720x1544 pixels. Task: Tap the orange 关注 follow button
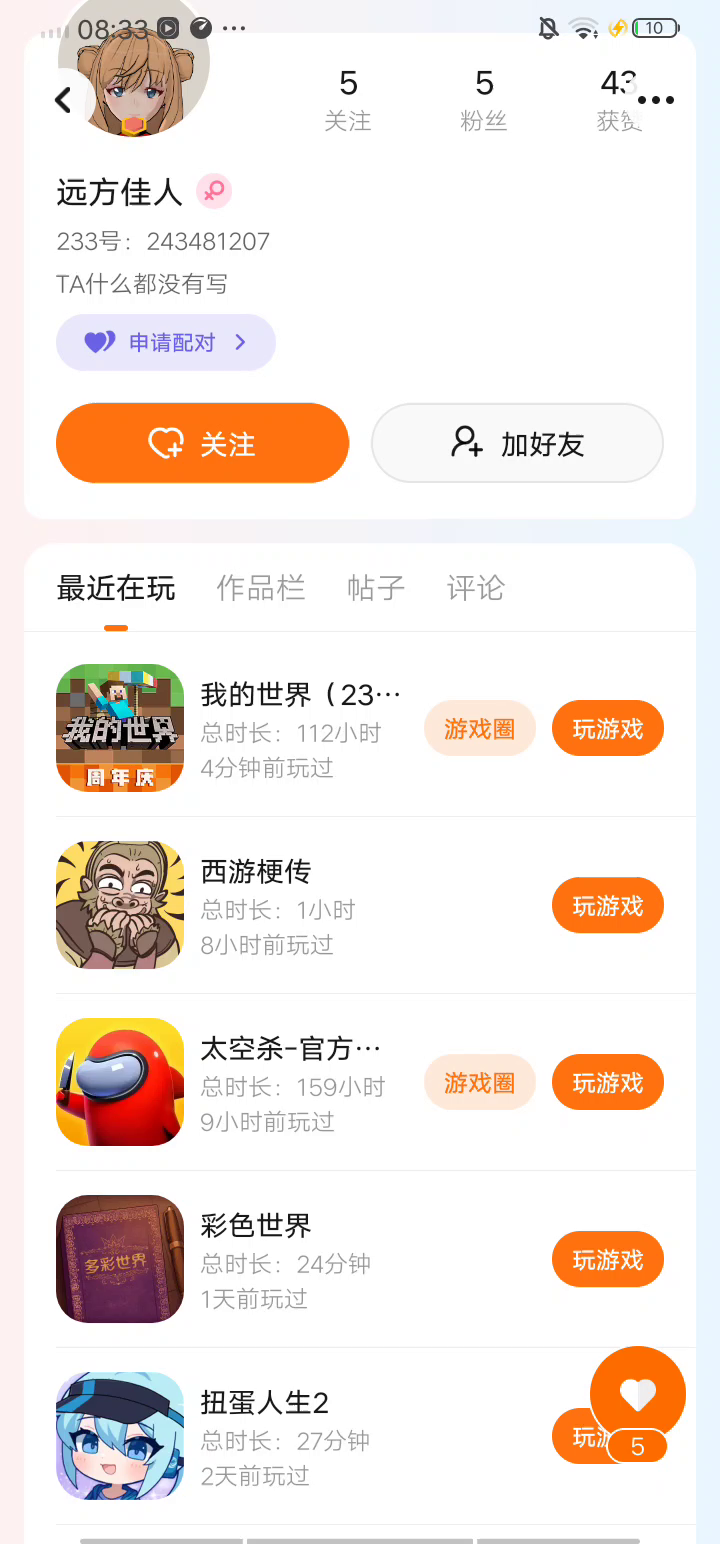(202, 443)
